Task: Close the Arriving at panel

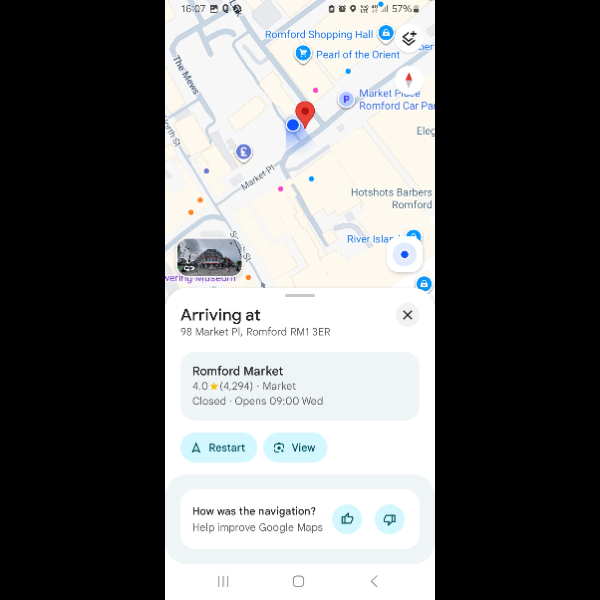Action: click(407, 315)
